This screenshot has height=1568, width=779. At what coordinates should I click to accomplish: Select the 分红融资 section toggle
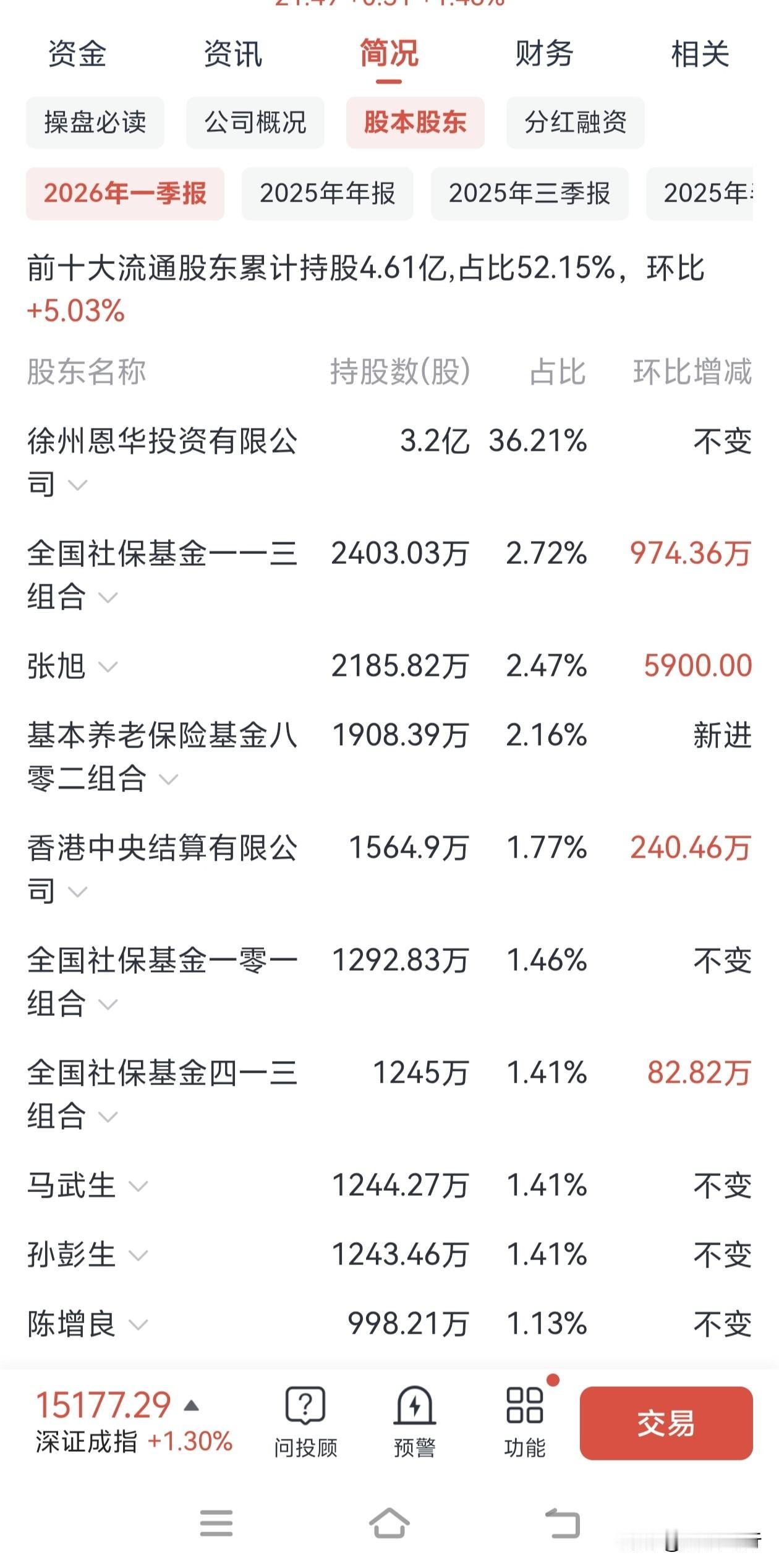pos(575,123)
